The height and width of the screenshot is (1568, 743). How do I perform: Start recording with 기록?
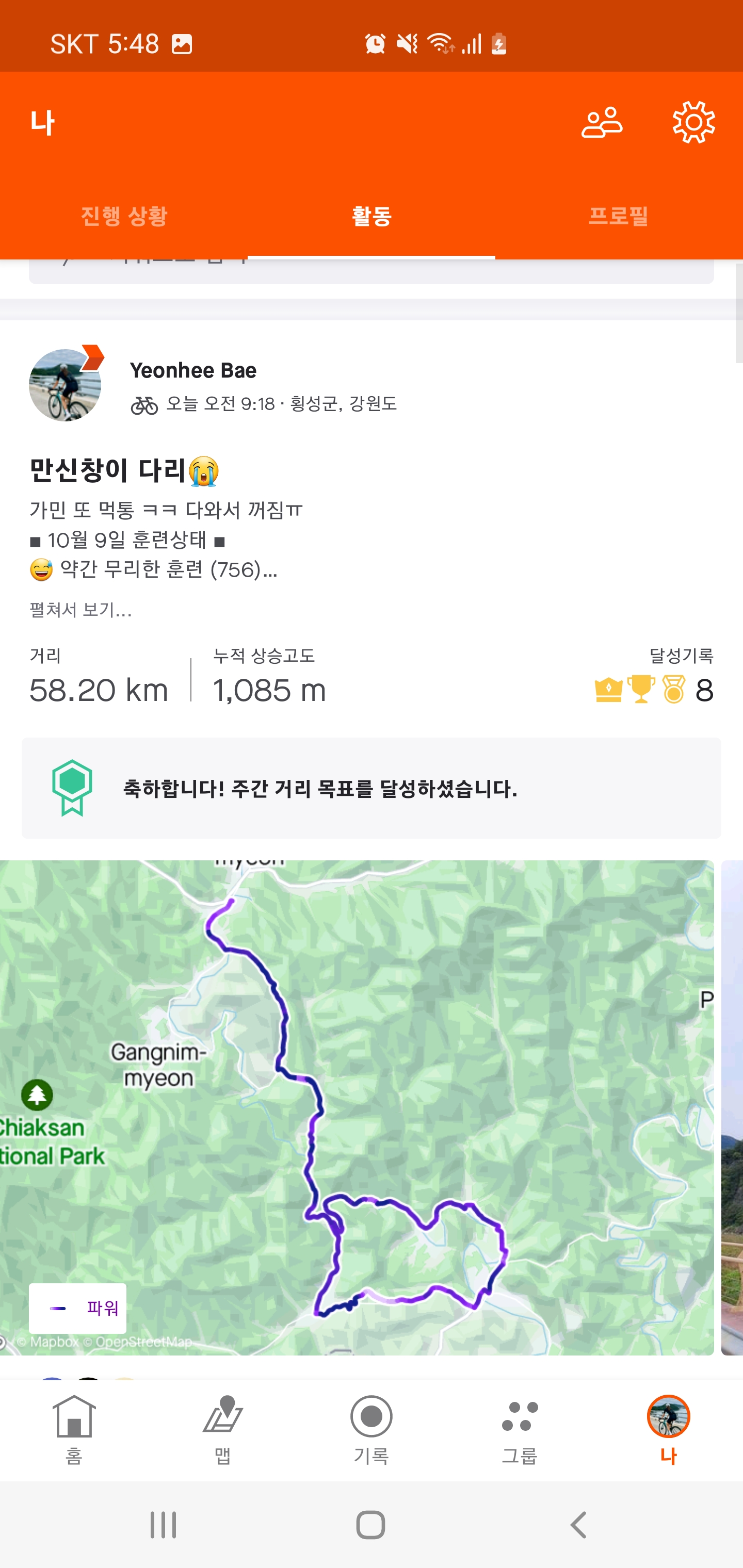coord(372,1429)
